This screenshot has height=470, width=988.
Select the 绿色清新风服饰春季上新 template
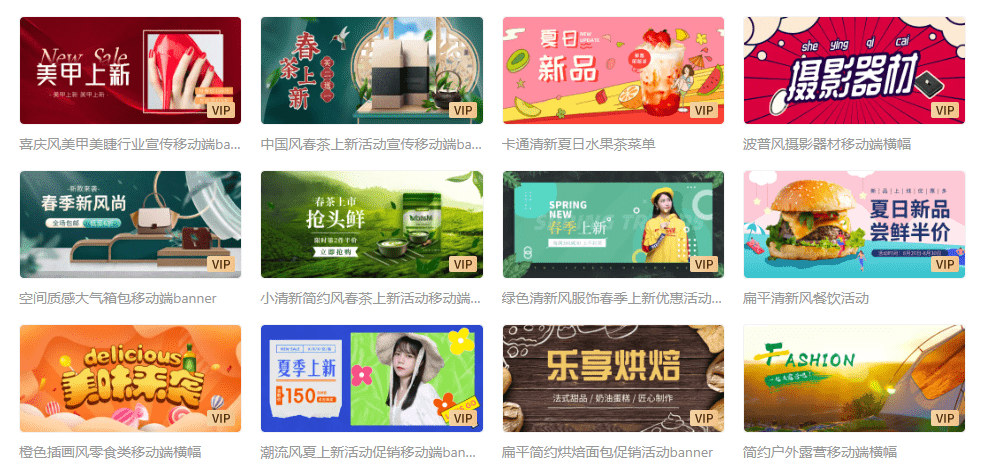click(x=613, y=224)
